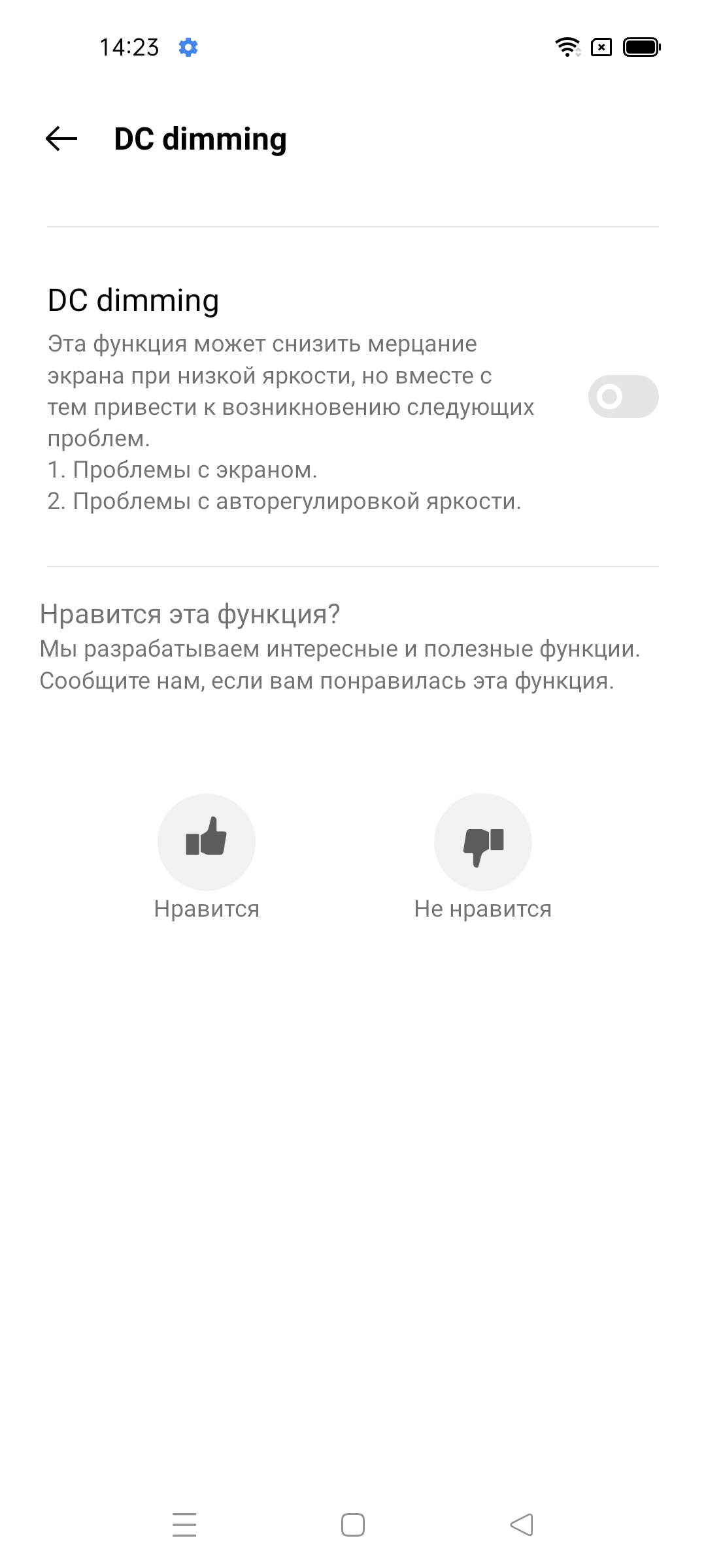
Task: Open recent apps from navigation bar
Action: pos(184,1526)
